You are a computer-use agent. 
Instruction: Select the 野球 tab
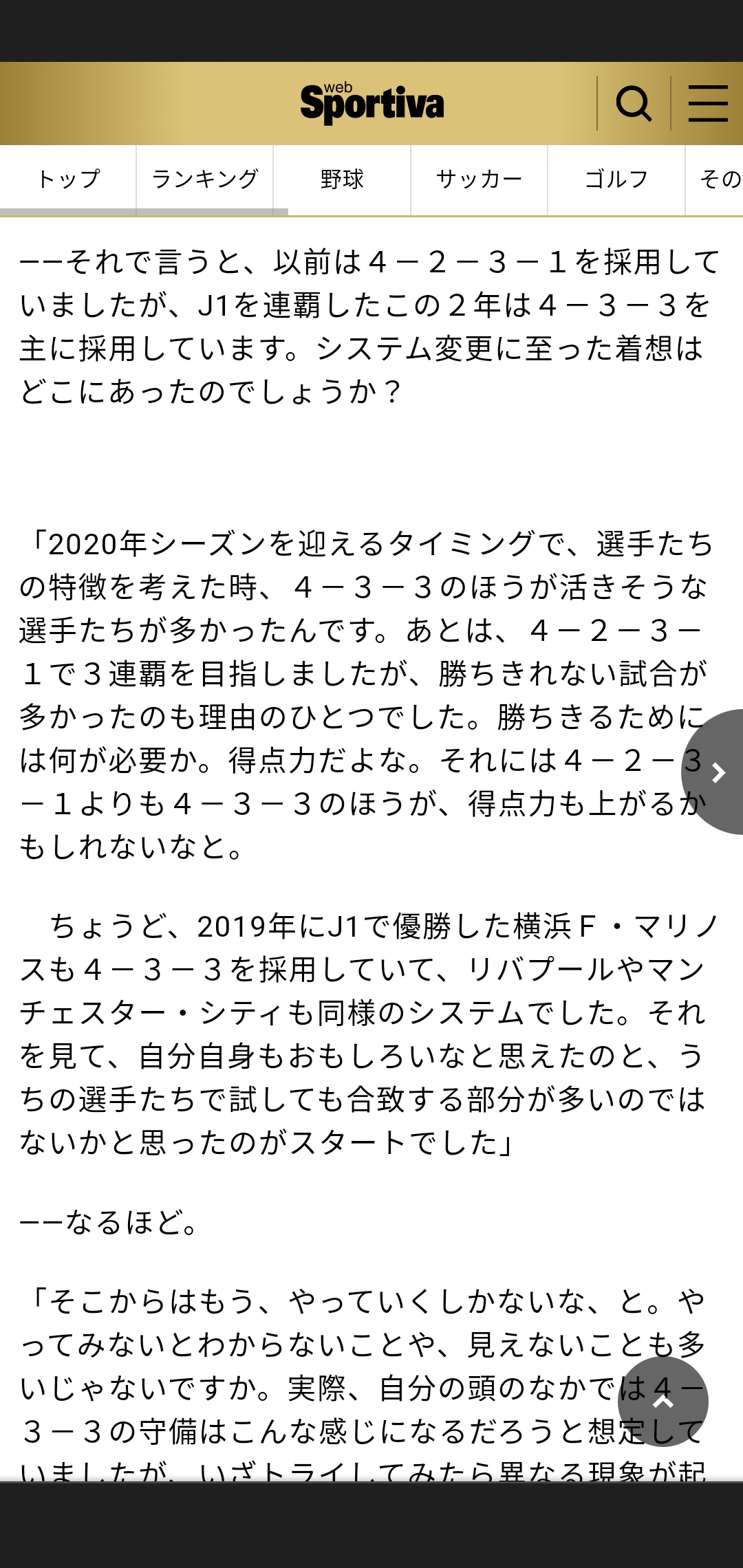(x=342, y=179)
